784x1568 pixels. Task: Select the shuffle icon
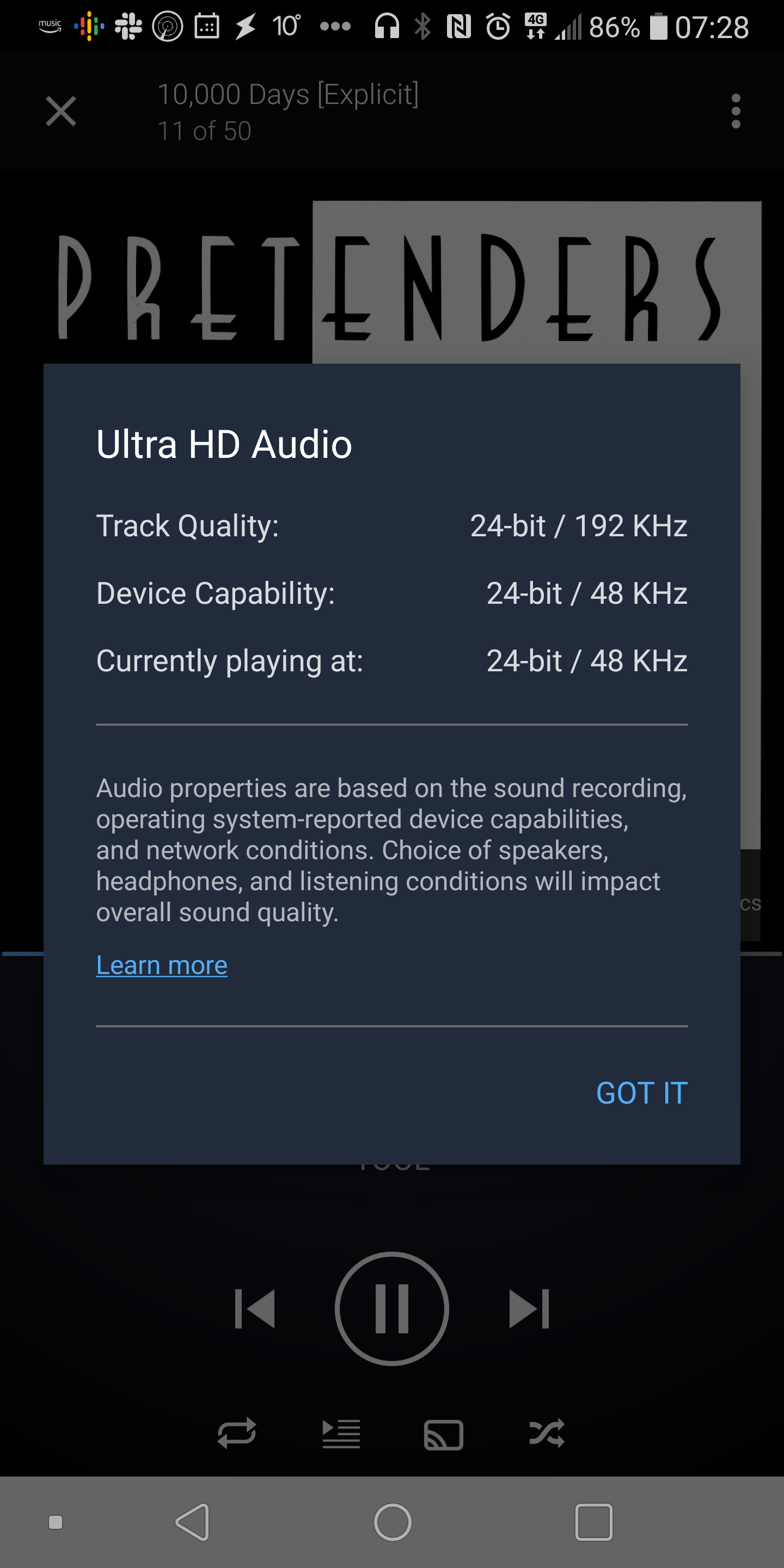point(547,1434)
